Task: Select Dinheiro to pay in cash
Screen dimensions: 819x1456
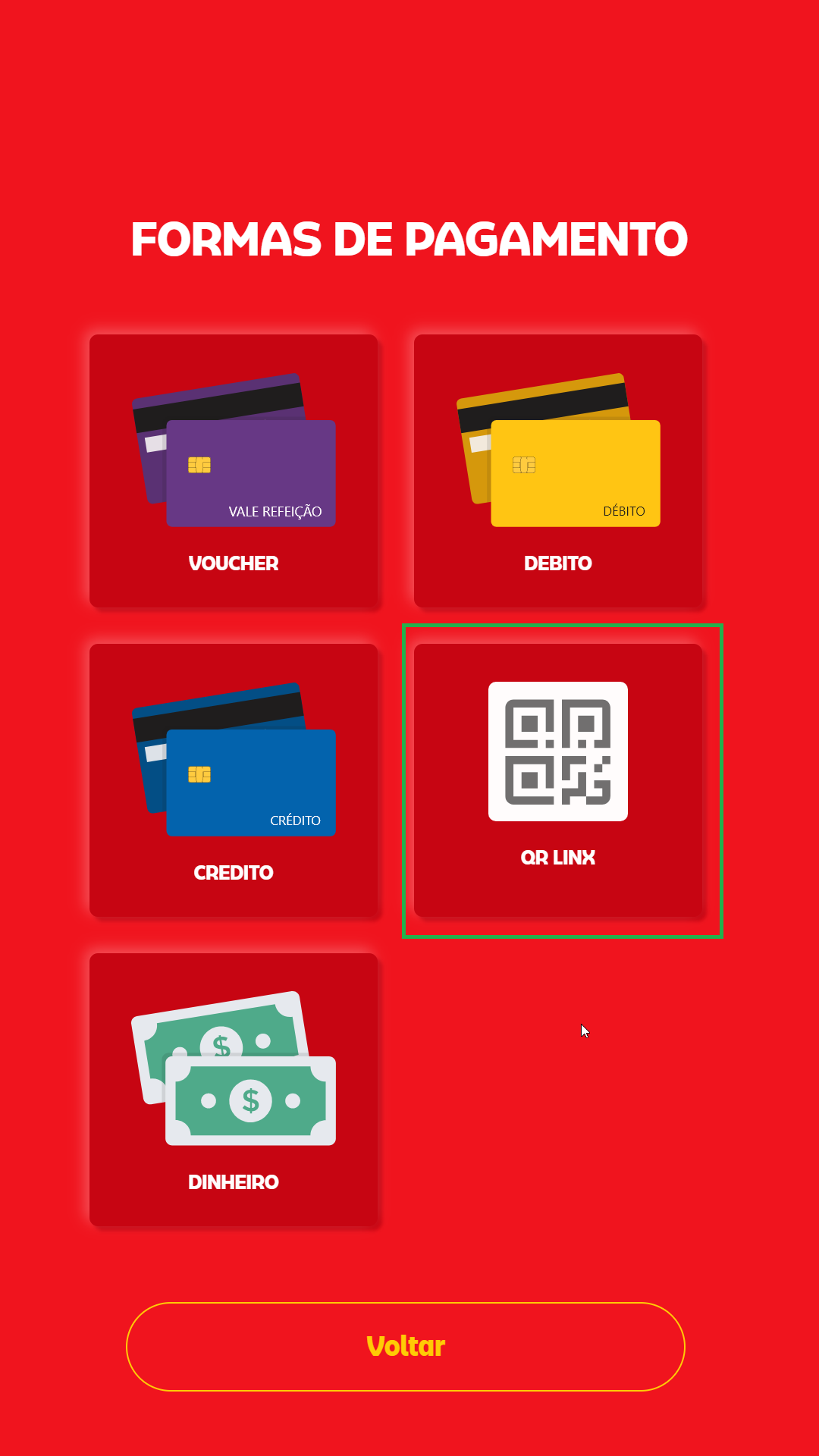Action: coord(234,1090)
